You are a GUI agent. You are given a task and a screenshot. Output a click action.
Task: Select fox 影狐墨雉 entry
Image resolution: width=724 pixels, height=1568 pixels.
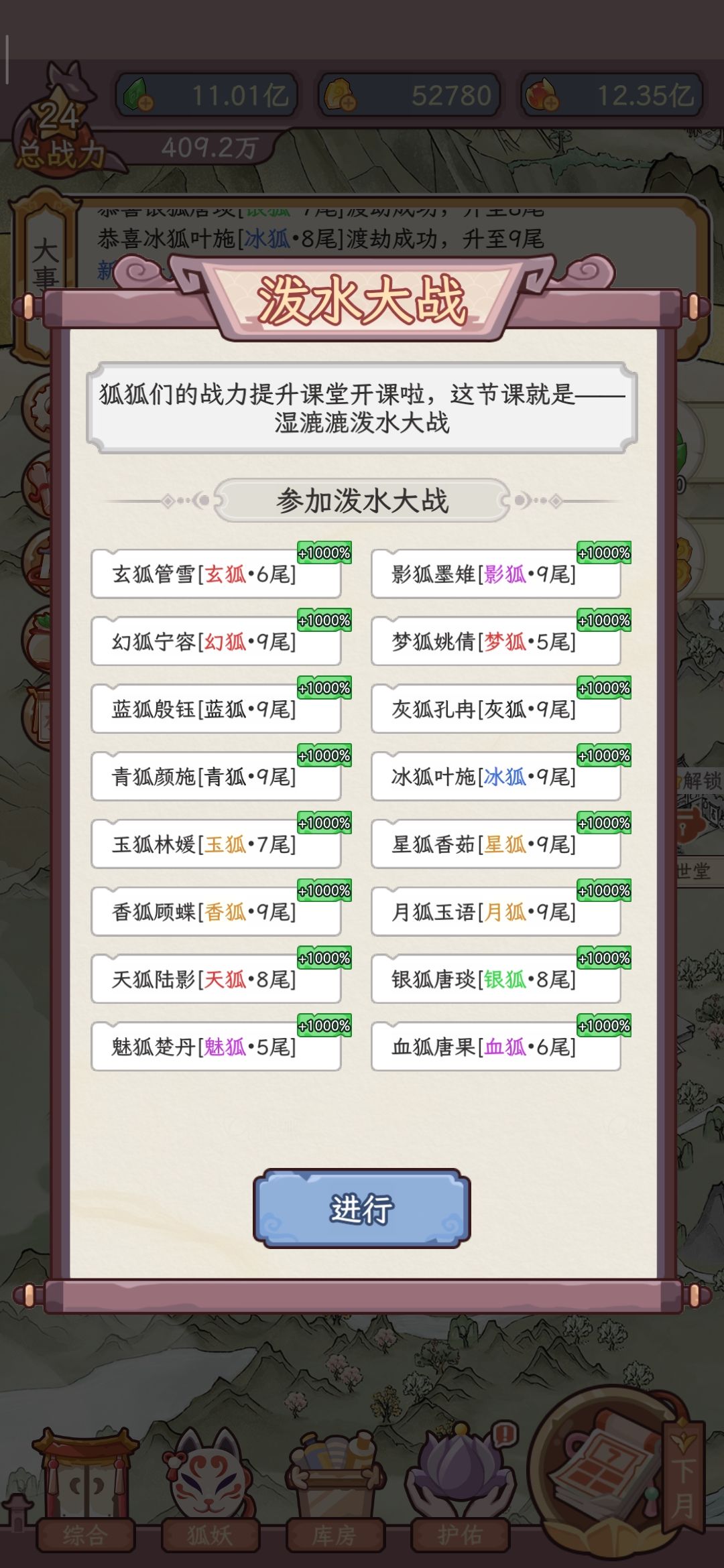(x=496, y=574)
